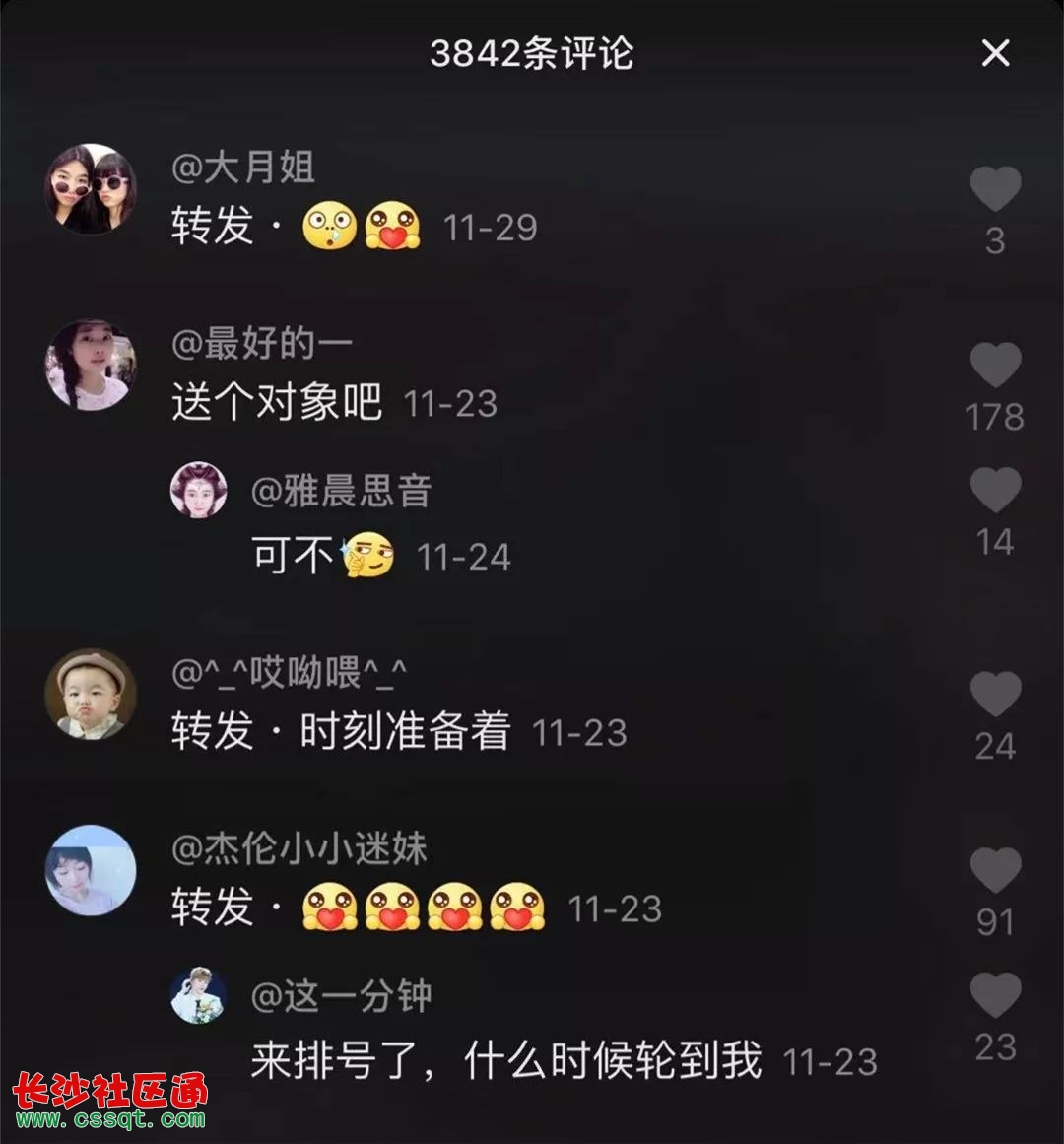Like the comment by 大月姐
The height and width of the screenshot is (1144, 1064).
tap(995, 189)
